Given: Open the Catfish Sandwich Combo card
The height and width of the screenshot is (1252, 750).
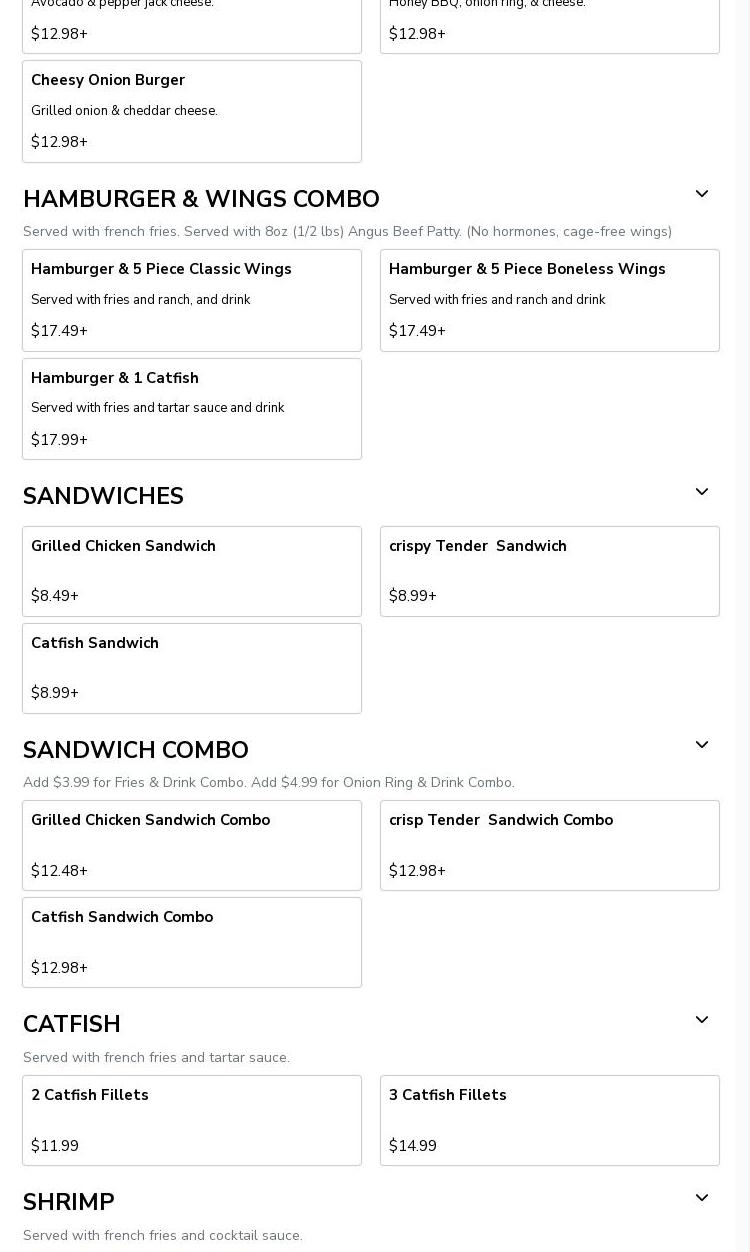Looking at the screenshot, I should click(x=191, y=942).
